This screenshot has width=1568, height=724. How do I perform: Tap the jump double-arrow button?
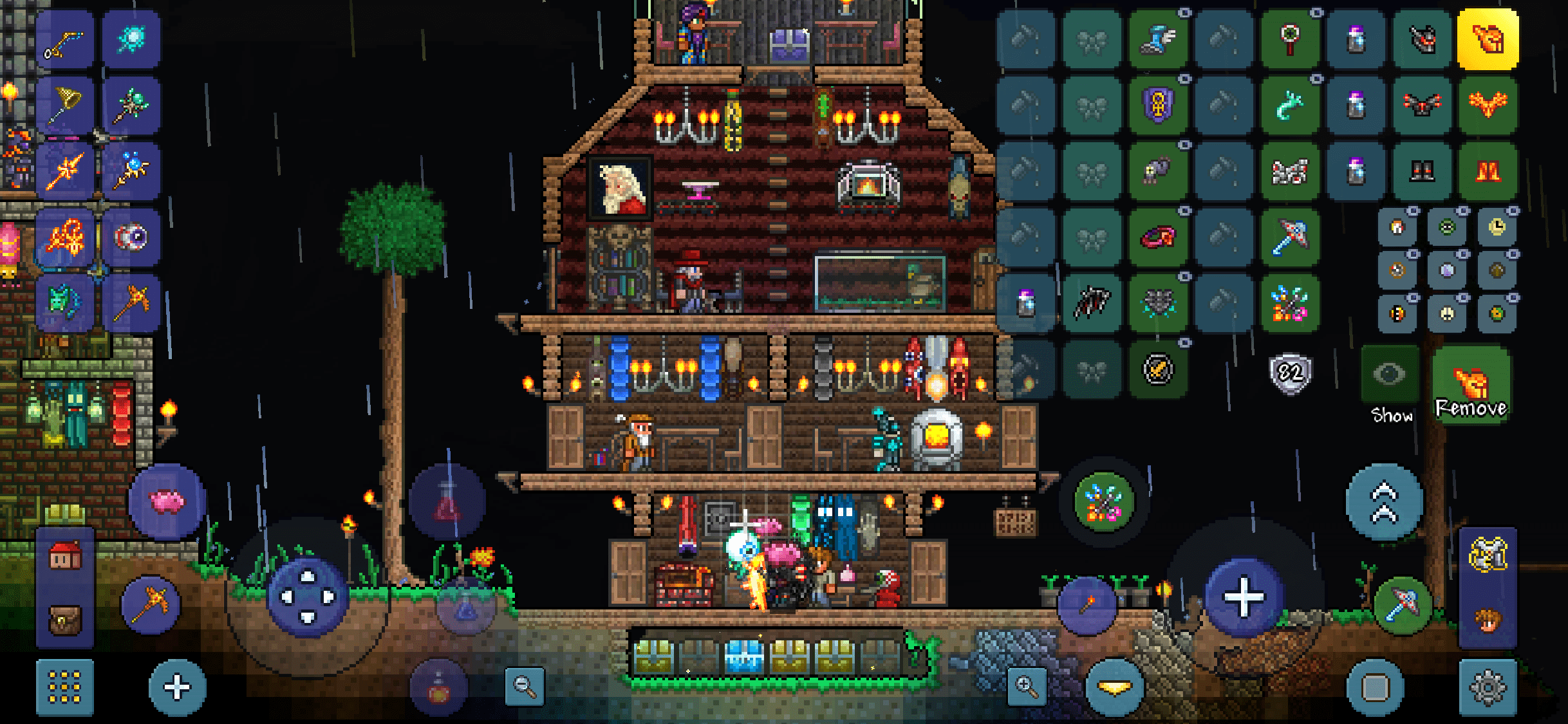tap(1385, 501)
